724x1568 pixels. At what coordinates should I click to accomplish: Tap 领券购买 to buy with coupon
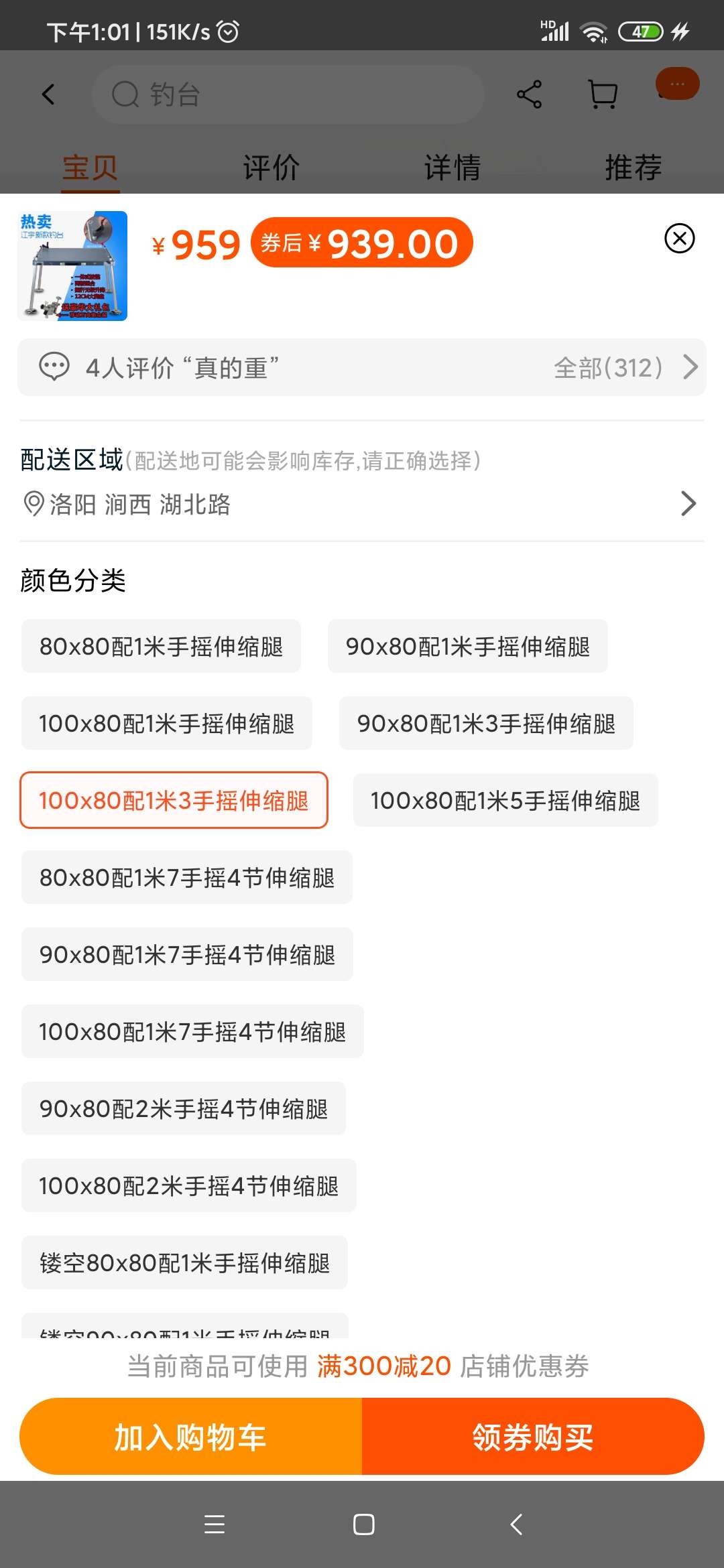[x=533, y=1436]
